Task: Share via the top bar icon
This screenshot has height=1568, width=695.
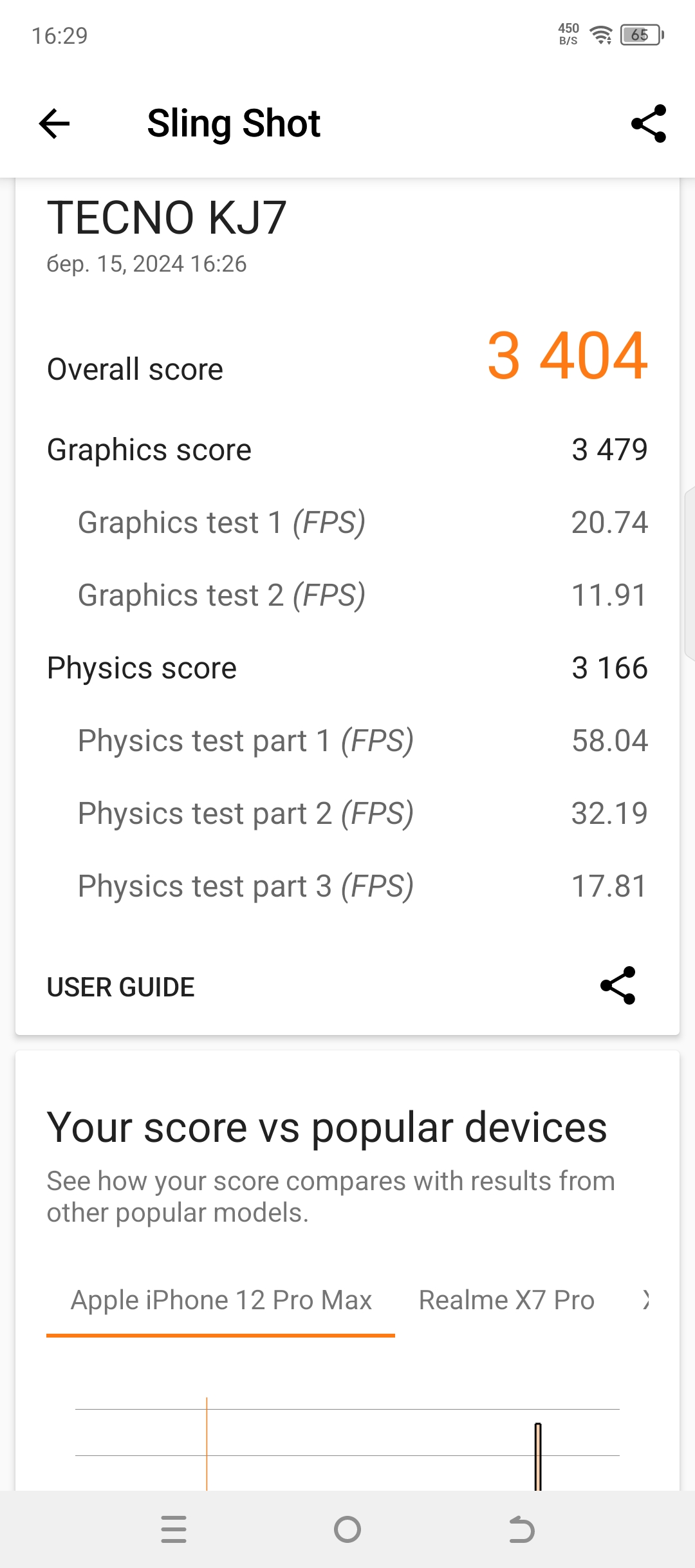Action: click(x=648, y=124)
